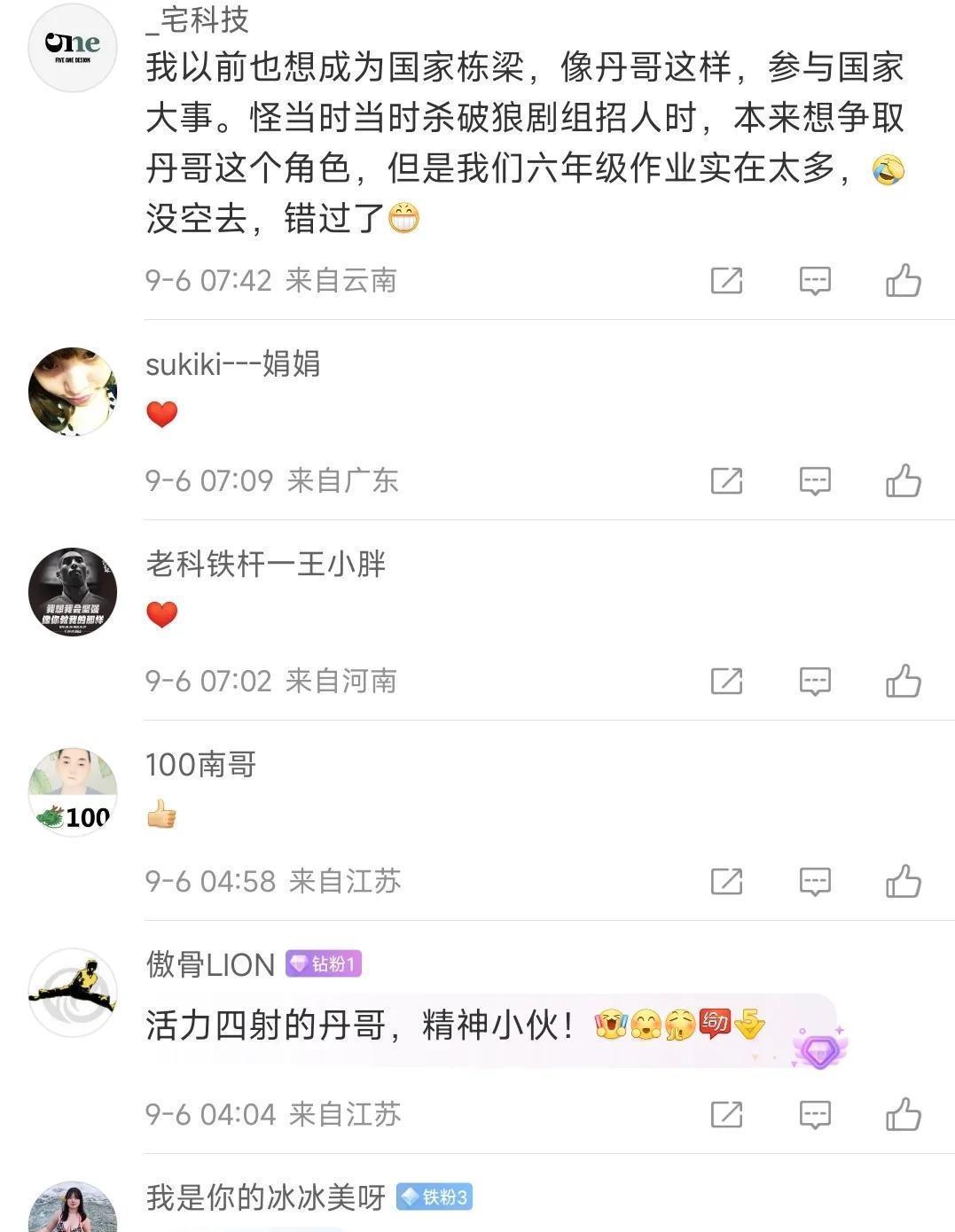Reply to 傲骨LION's comment
955x1232 pixels.
pyautogui.click(x=815, y=1115)
